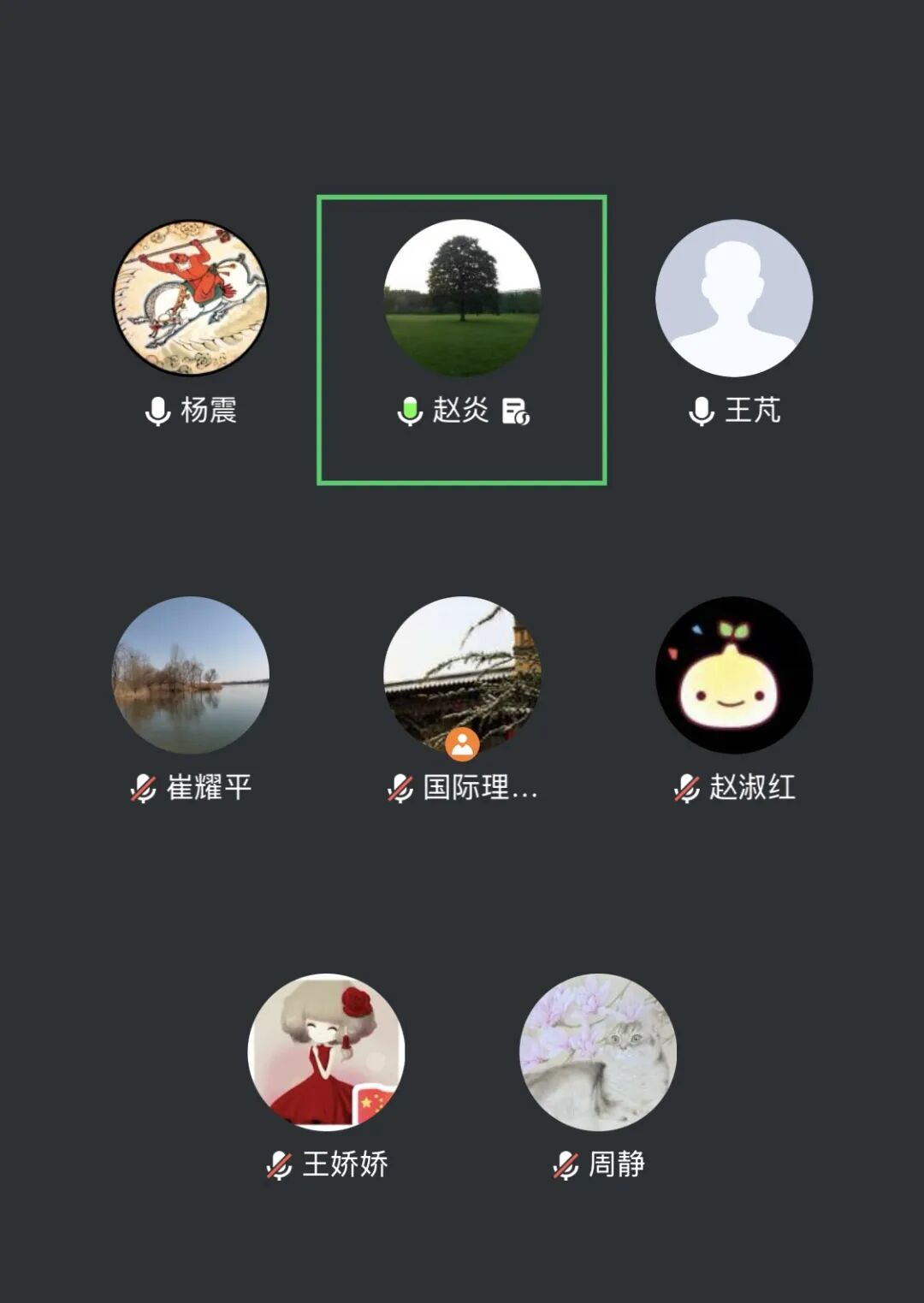The width and height of the screenshot is (924, 1303).
Task: Click the microphone icon beside 杨震
Action: 158,412
